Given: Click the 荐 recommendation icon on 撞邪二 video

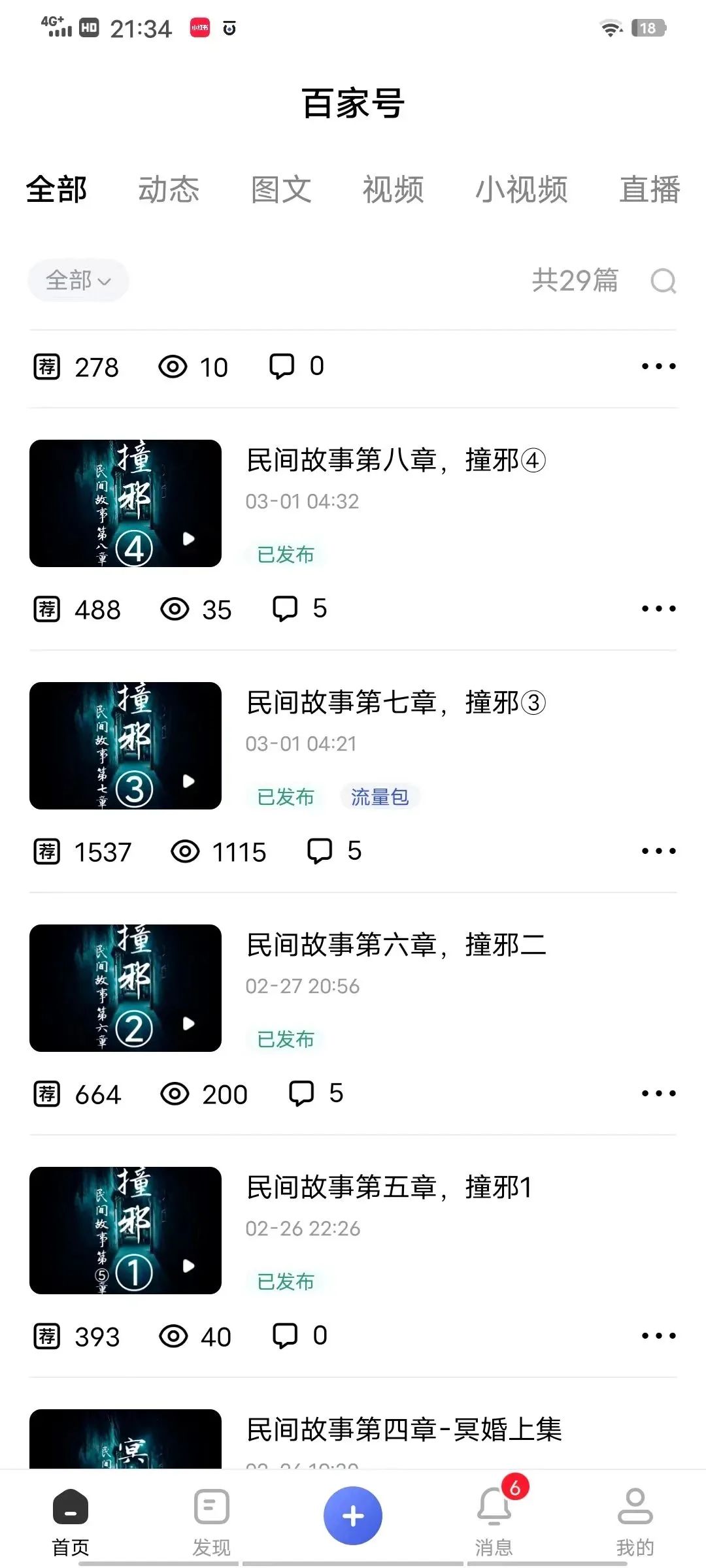Looking at the screenshot, I should (46, 1094).
